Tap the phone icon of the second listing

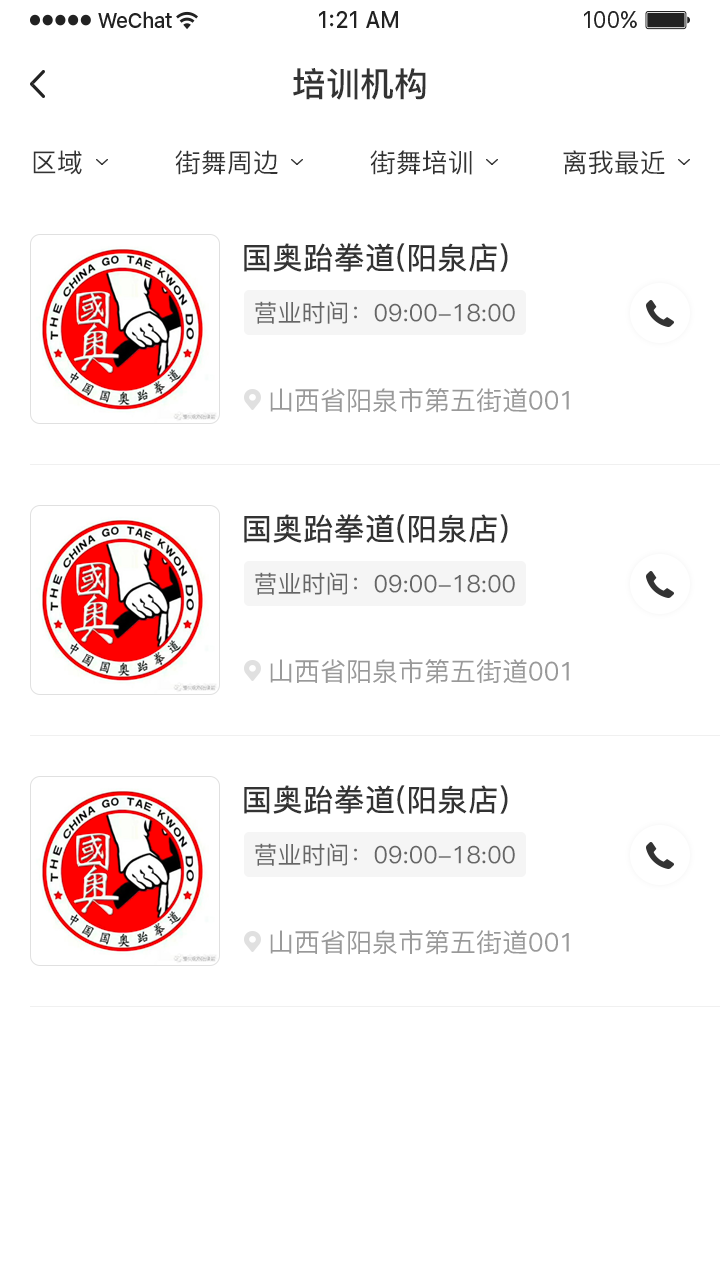[660, 585]
